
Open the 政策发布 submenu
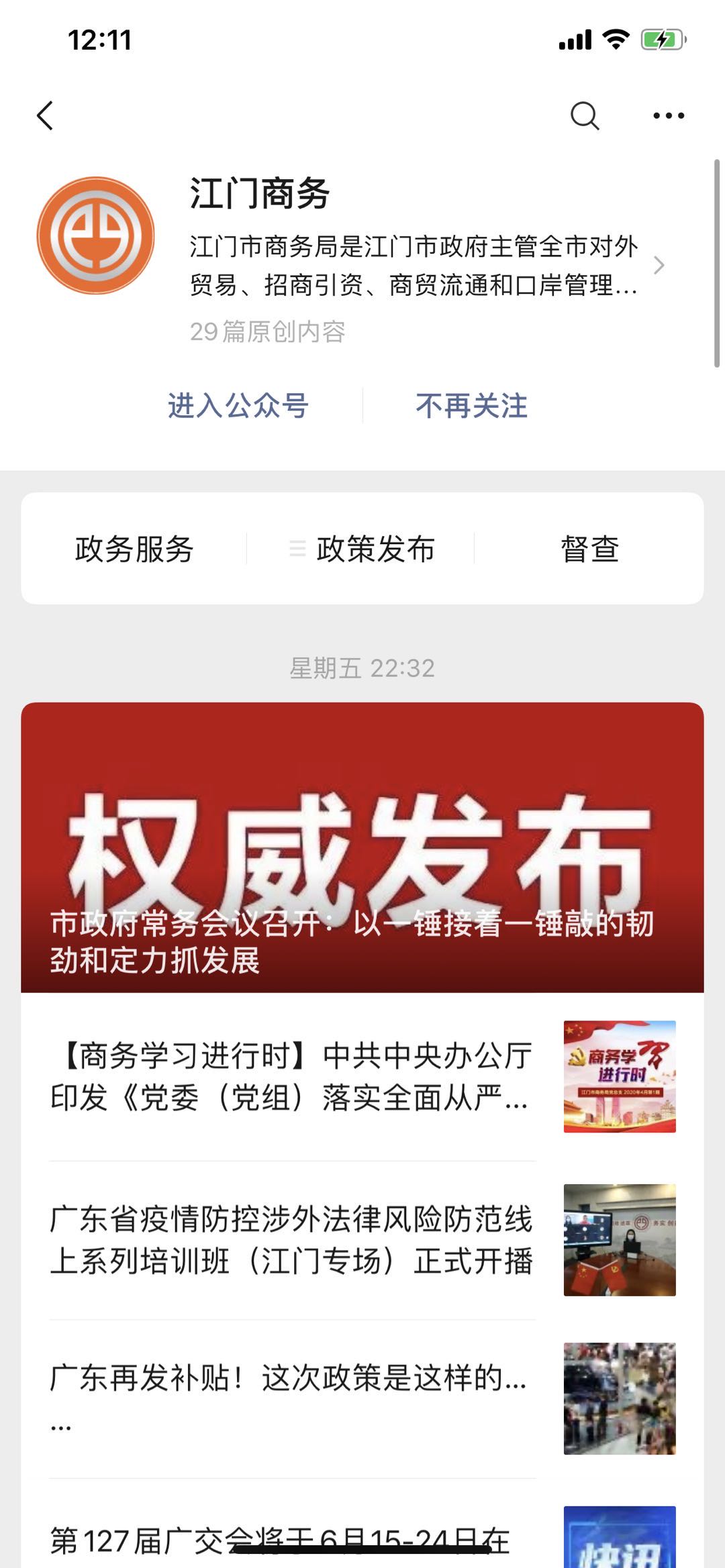pyautogui.click(x=362, y=549)
